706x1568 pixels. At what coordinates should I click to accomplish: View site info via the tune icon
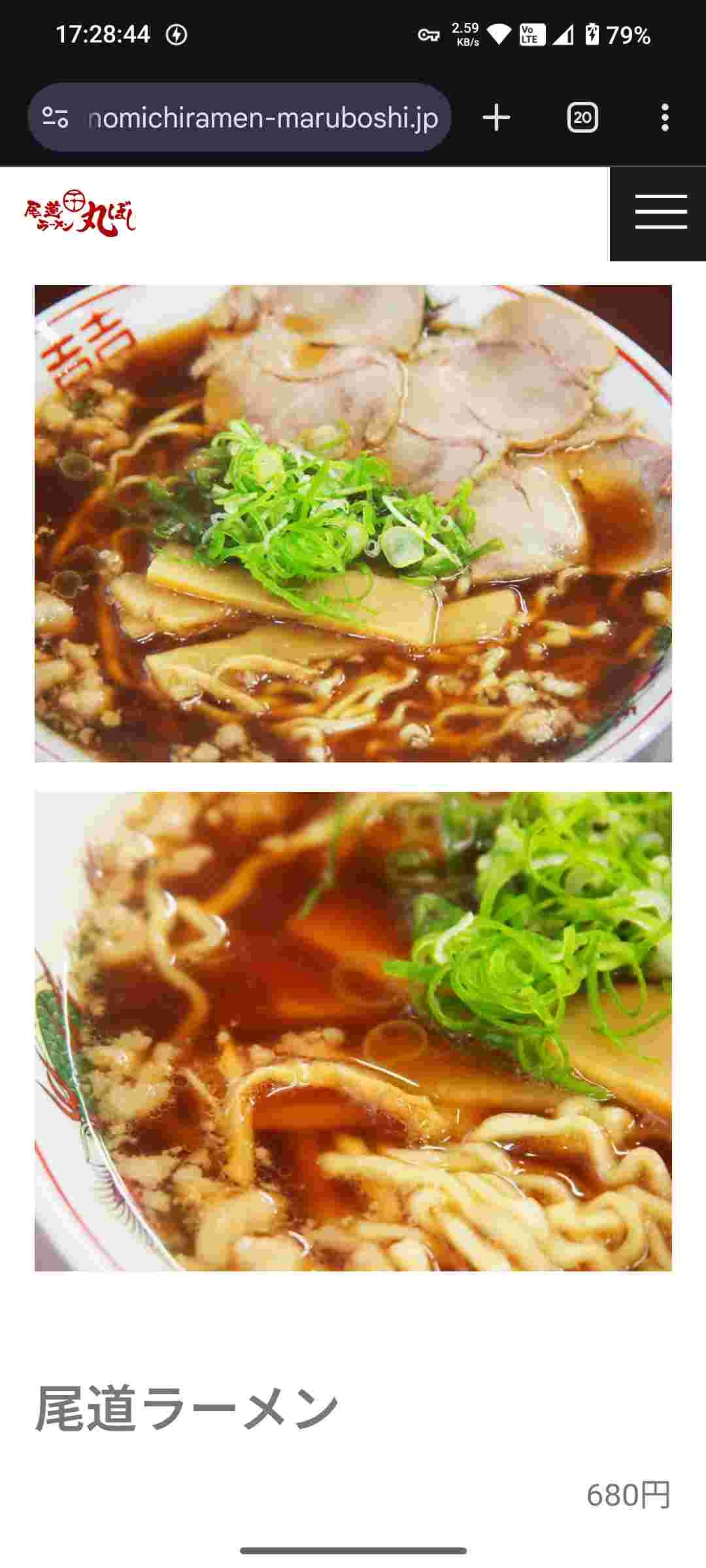pyautogui.click(x=56, y=118)
